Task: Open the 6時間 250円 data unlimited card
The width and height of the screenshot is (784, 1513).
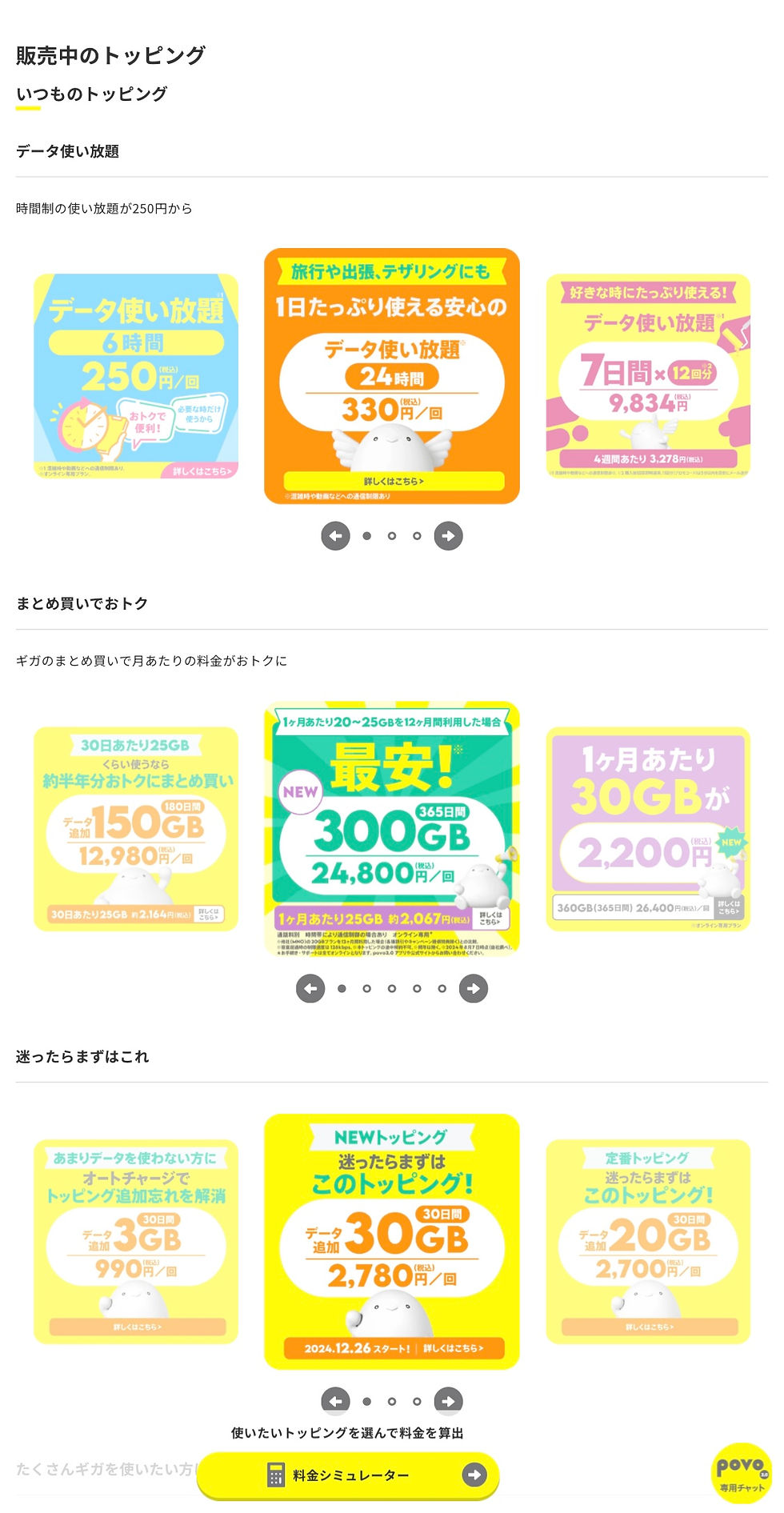Action: [x=136, y=376]
